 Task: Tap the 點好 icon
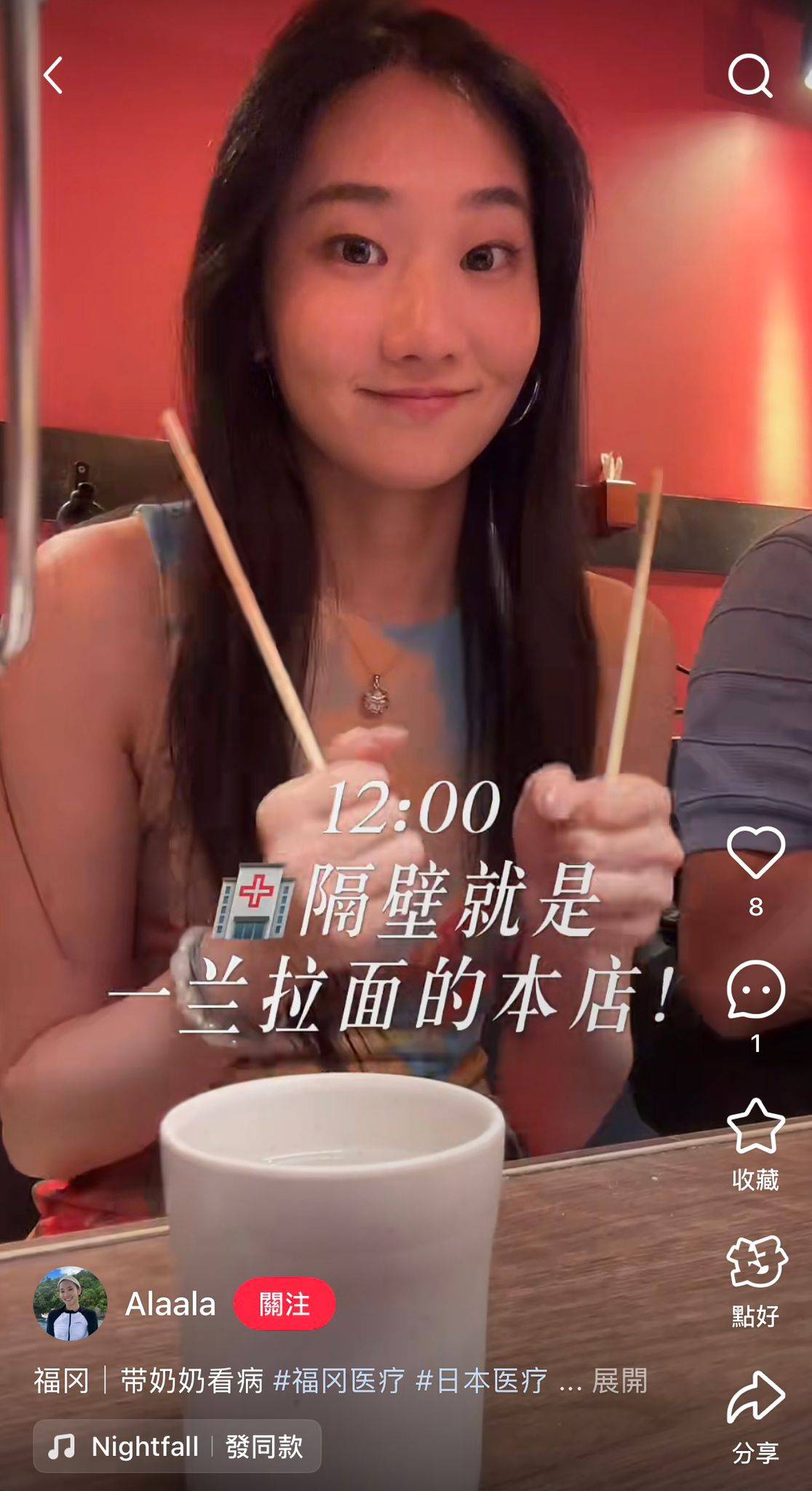(x=756, y=1263)
